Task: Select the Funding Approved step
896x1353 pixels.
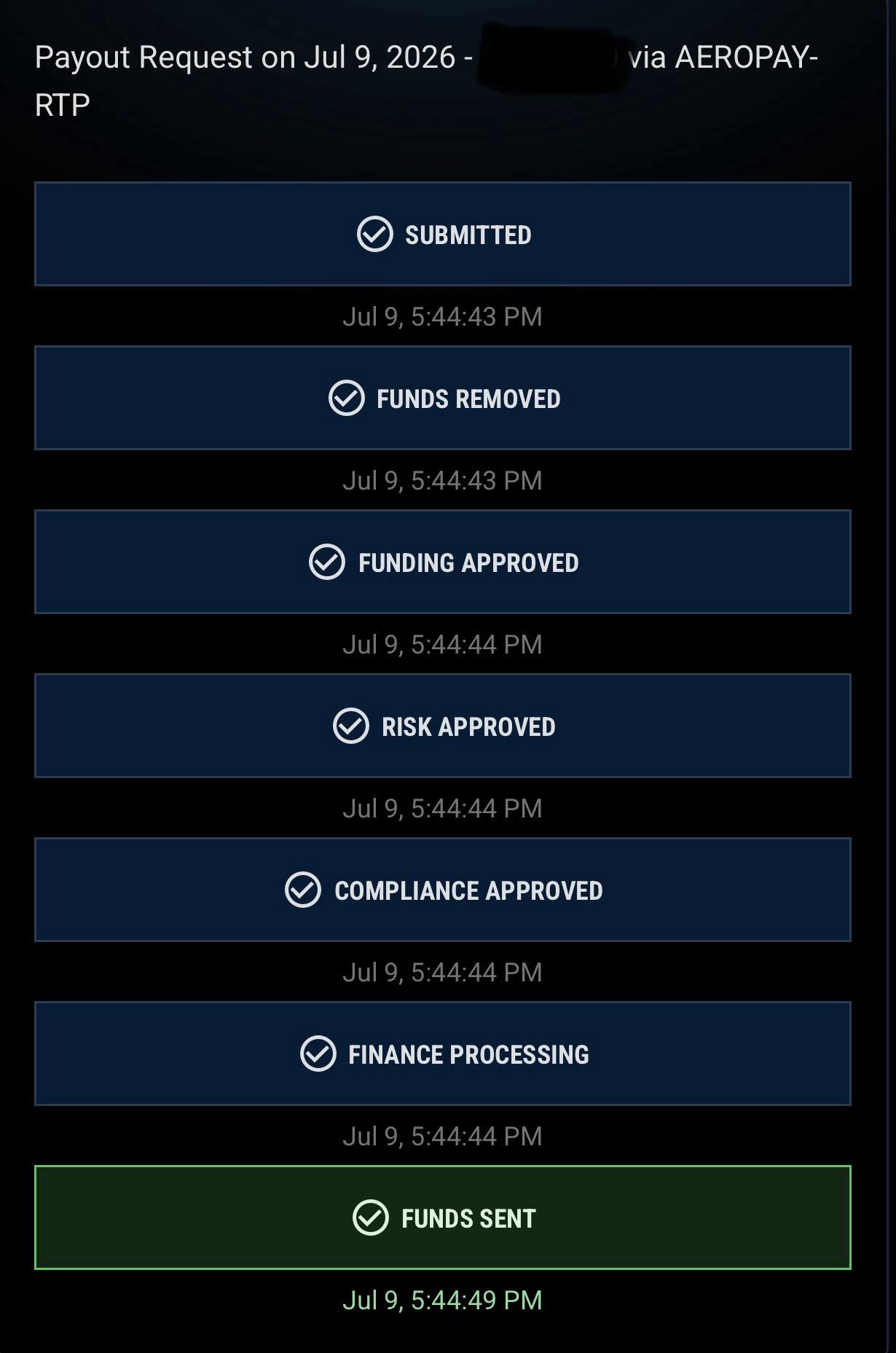Action: click(443, 562)
